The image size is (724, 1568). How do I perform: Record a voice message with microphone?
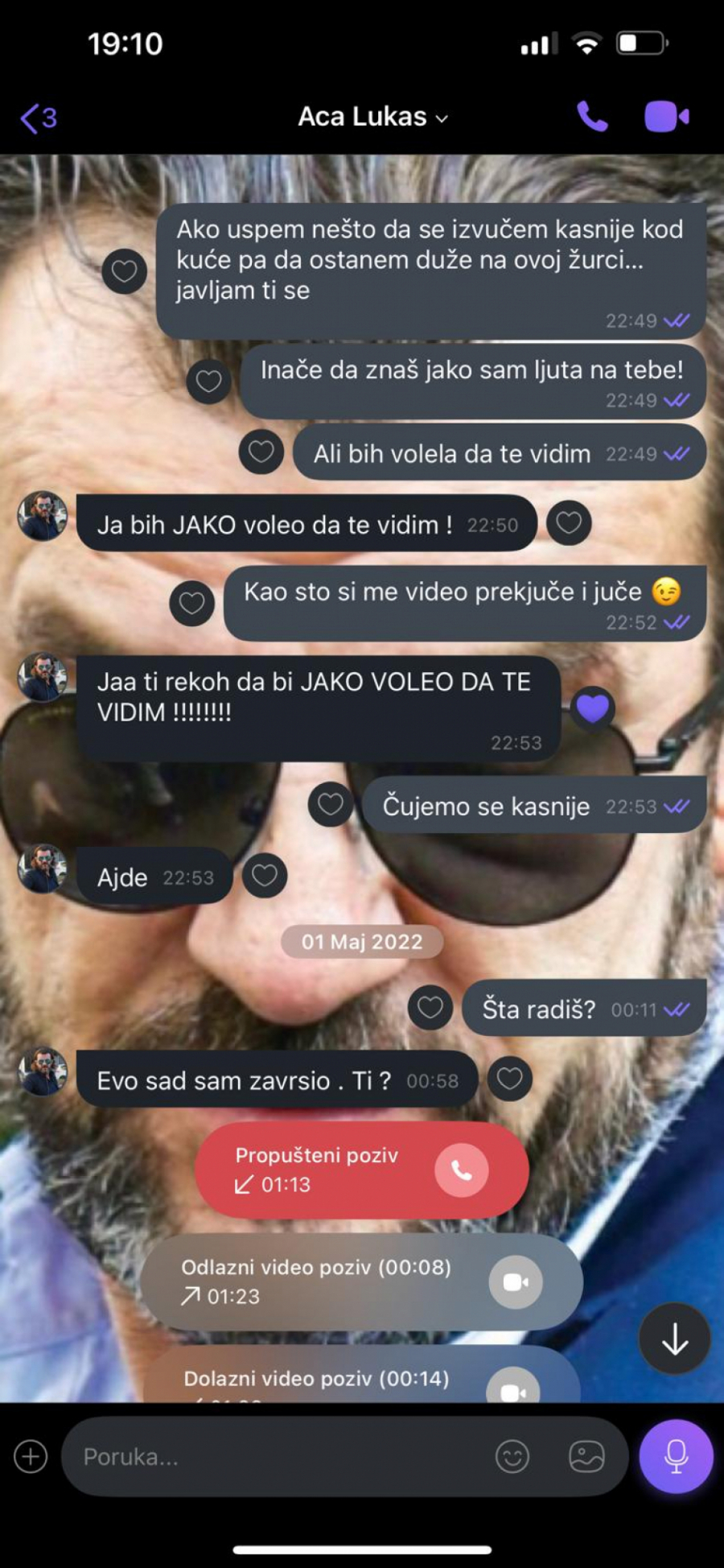[676, 1456]
